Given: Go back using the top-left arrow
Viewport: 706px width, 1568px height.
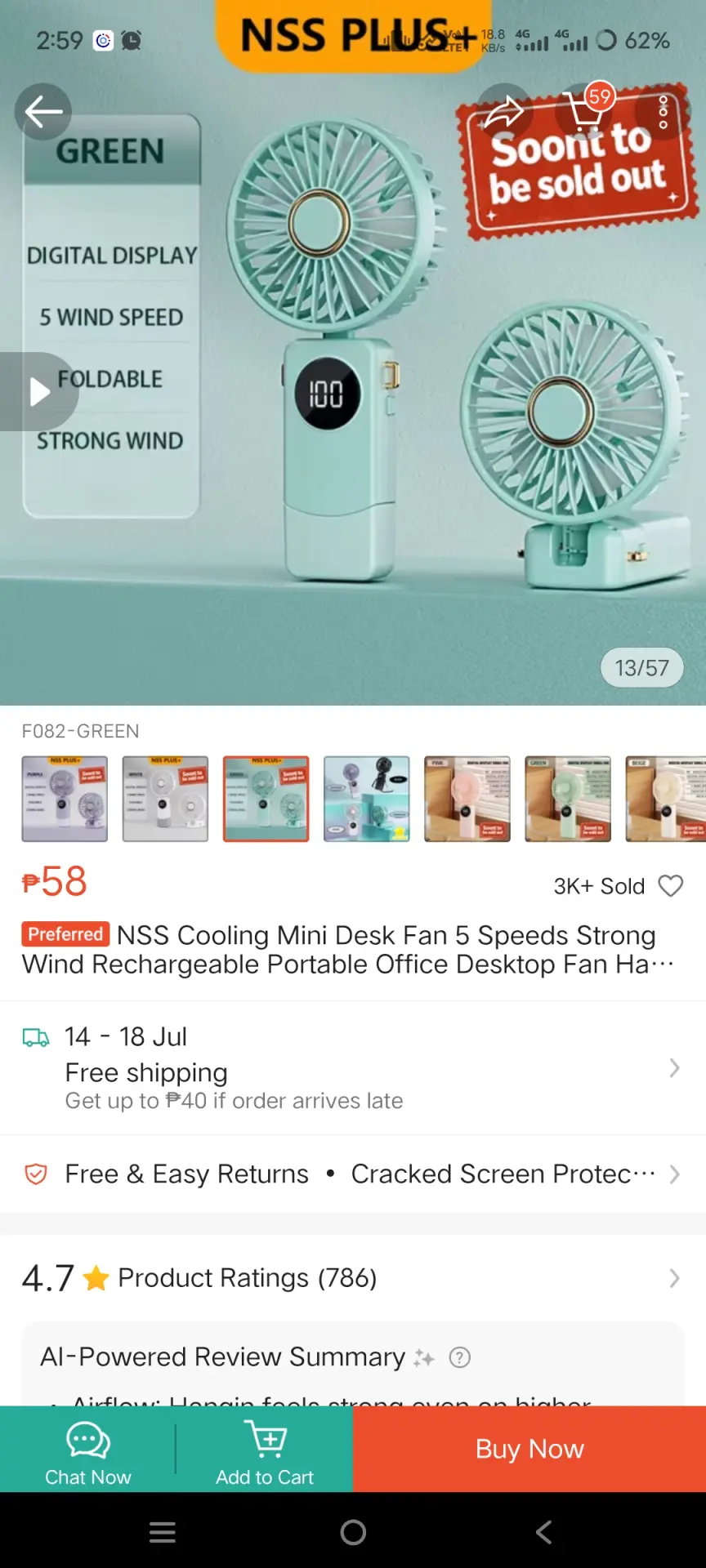Looking at the screenshot, I should [x=43, y=112].
